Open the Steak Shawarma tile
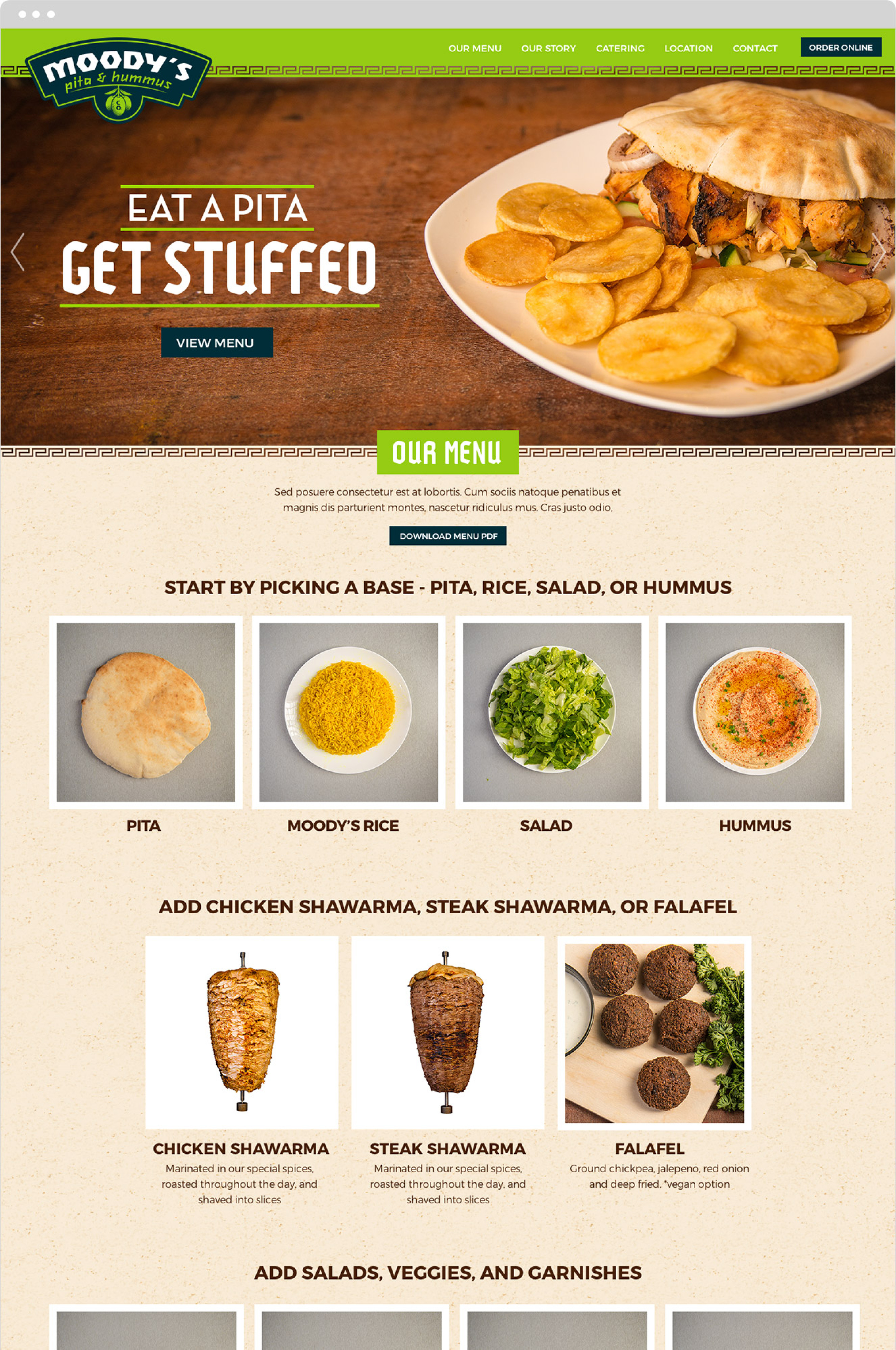Image resolution: width=896 pixels, height=1350 pixels. click(447, 1032)
